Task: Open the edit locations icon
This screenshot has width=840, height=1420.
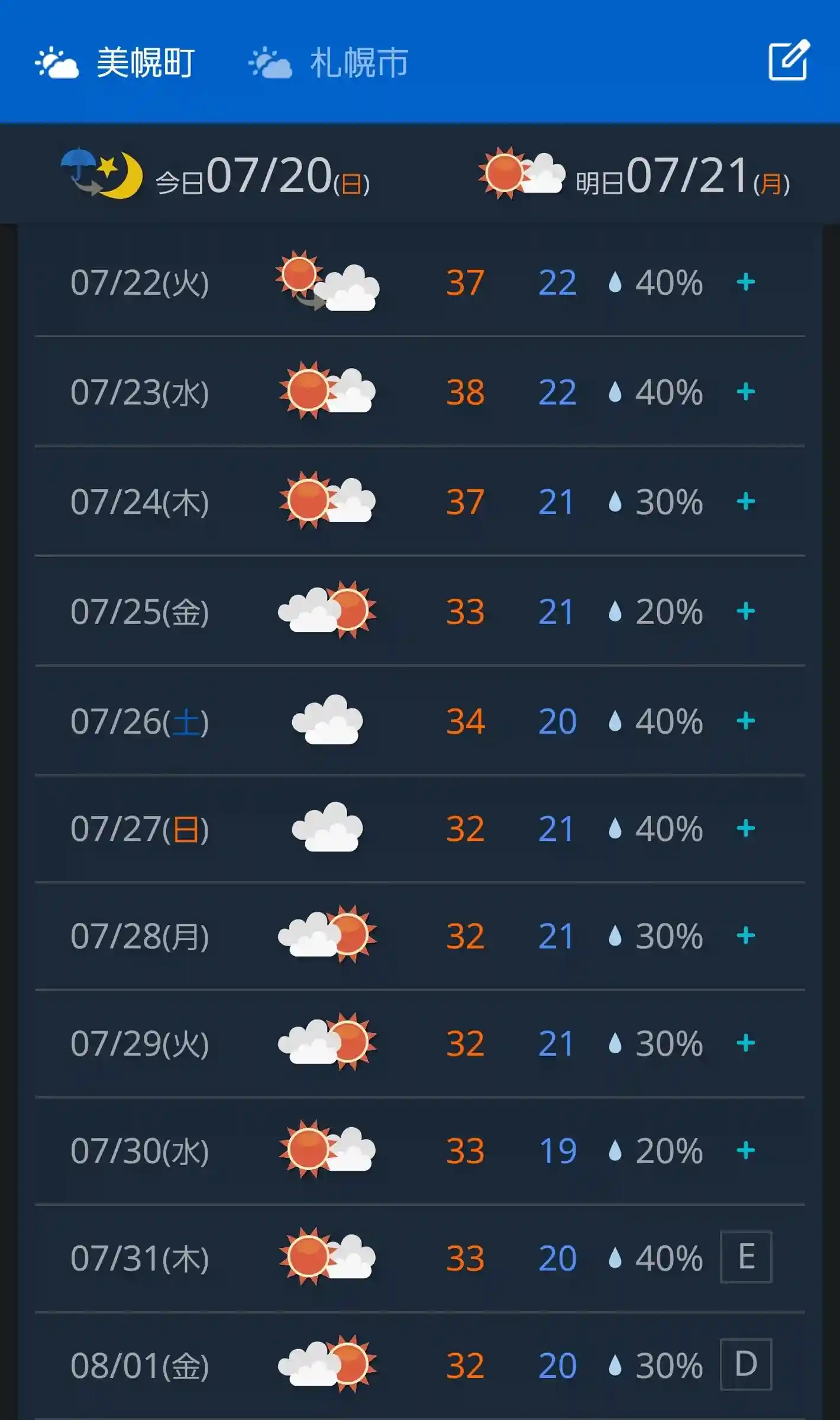Action: 789,60
